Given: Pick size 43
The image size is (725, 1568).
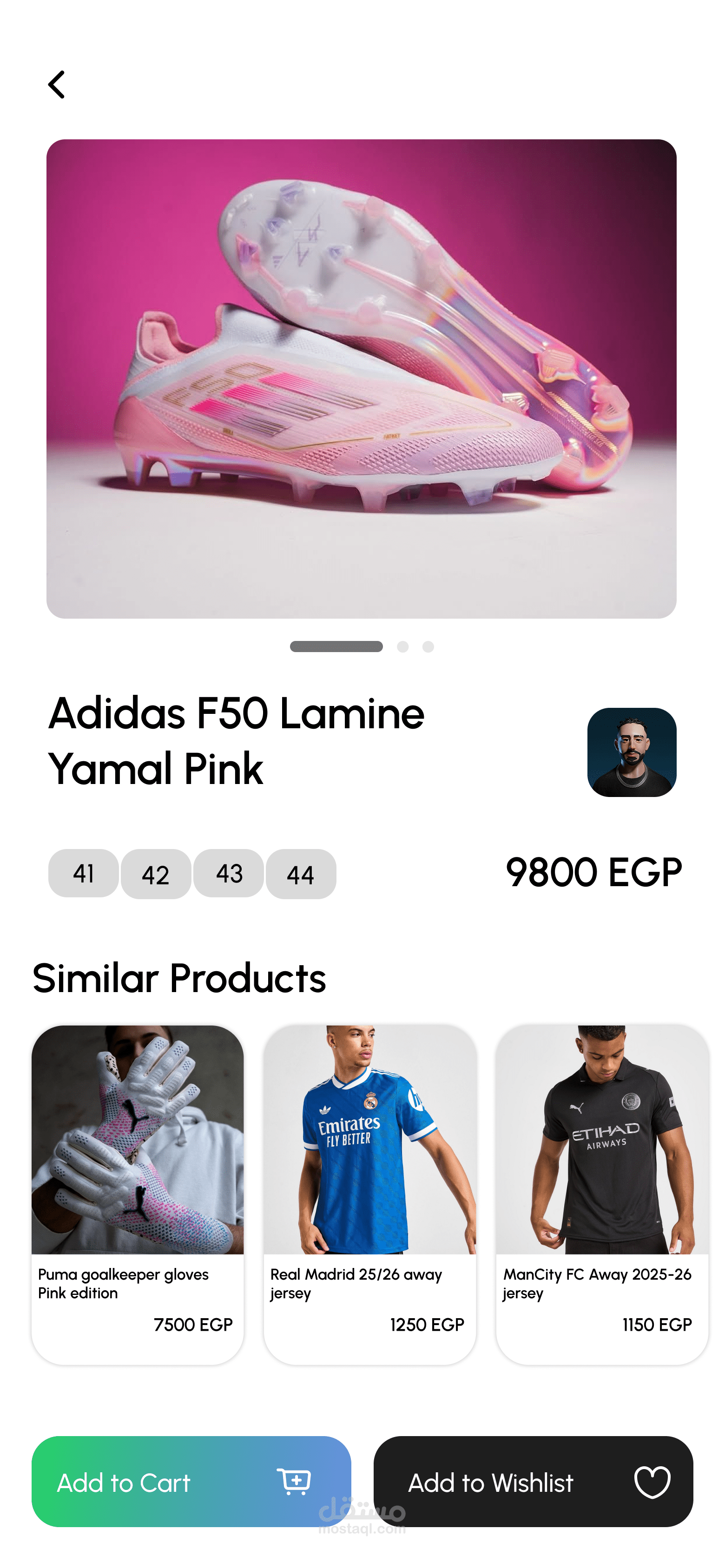Looking at the screenshot, I should (x=229, y=874).
